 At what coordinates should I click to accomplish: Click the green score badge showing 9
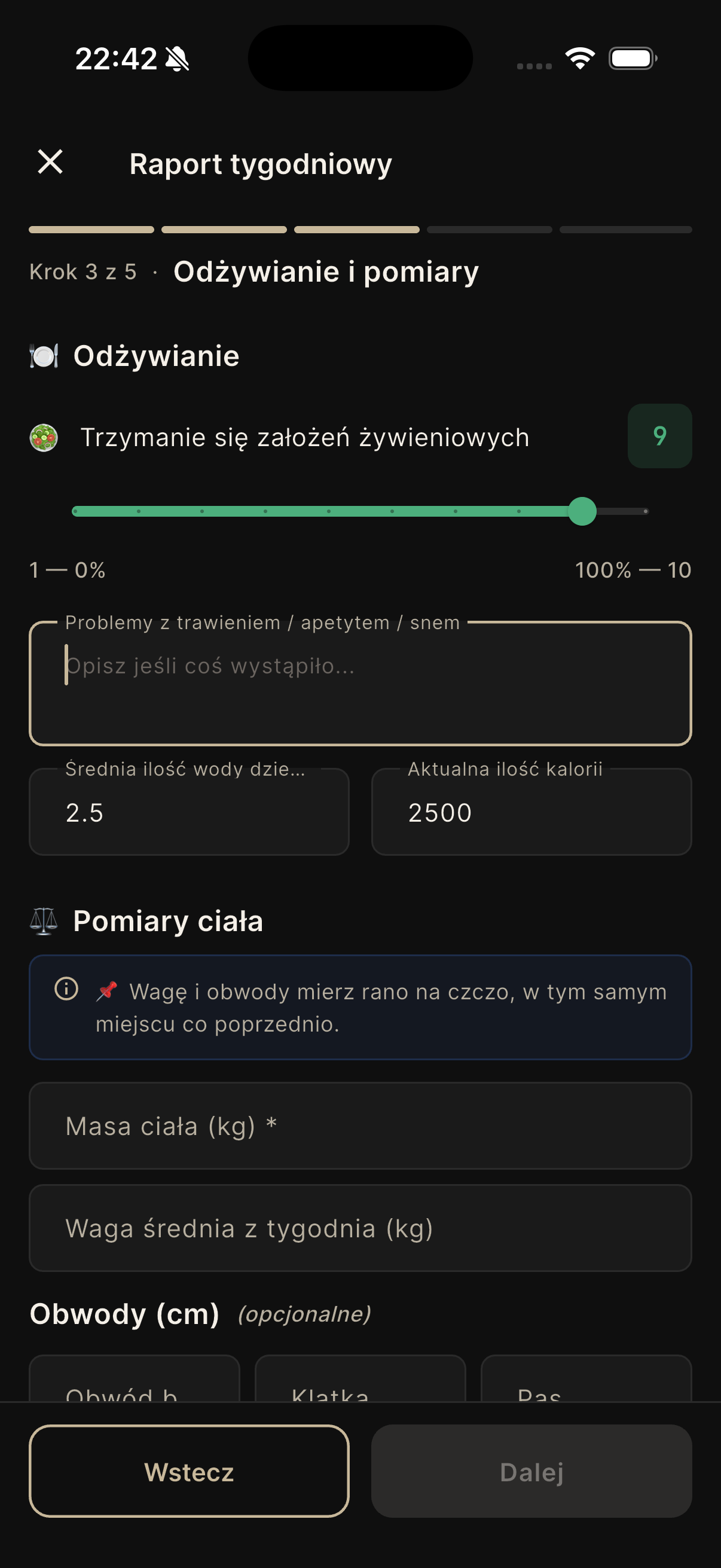pyautogui.click(x=659, y=437)
